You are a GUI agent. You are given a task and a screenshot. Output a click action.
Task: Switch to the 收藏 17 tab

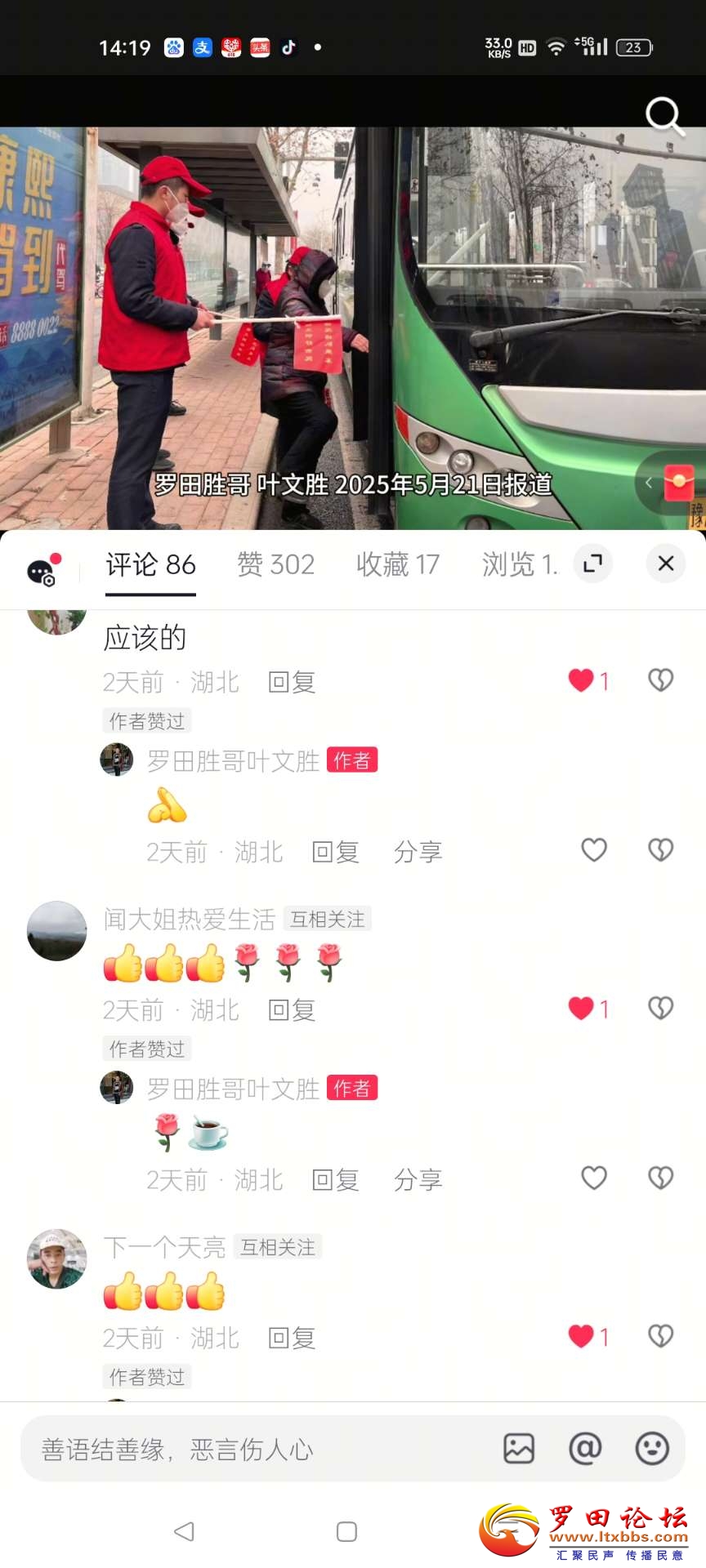398,564
